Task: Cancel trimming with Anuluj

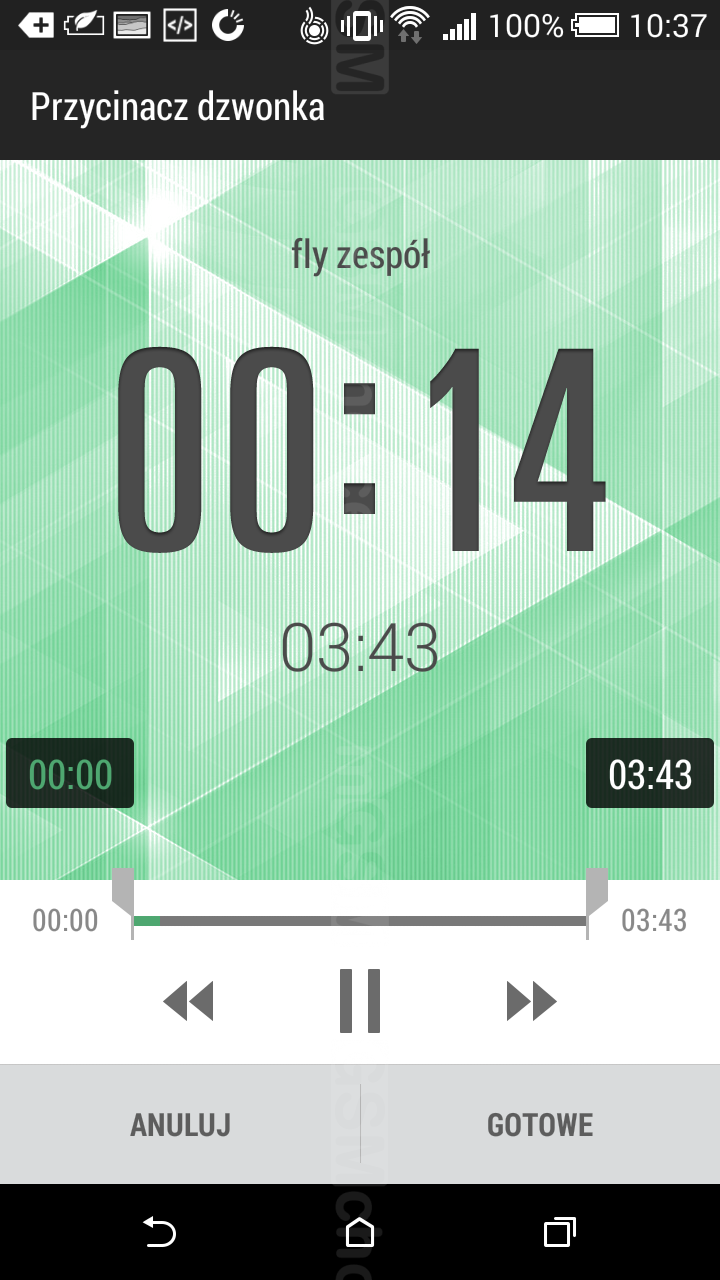Action: tap(180, 1125)
